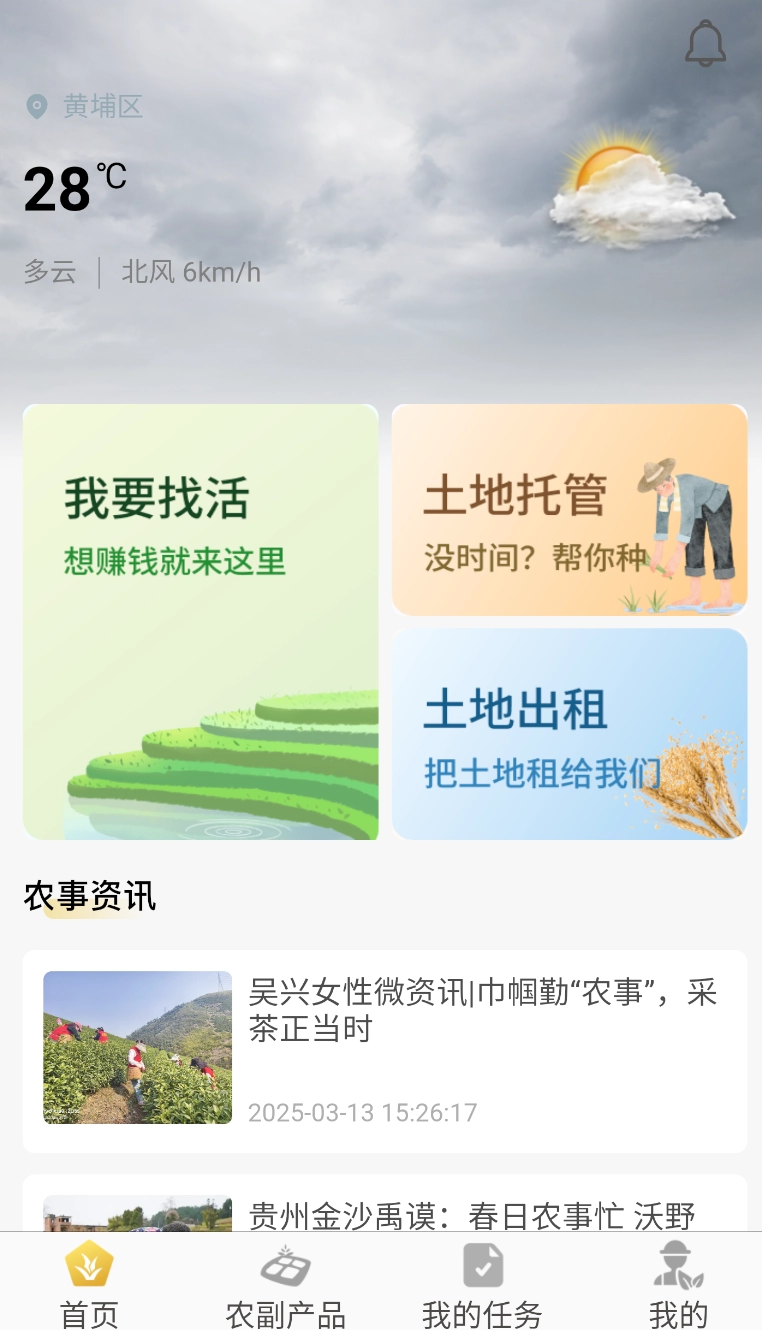Open notifications via the bell icon
This screenshot has width=762, height=1330.
pos(706,43)
